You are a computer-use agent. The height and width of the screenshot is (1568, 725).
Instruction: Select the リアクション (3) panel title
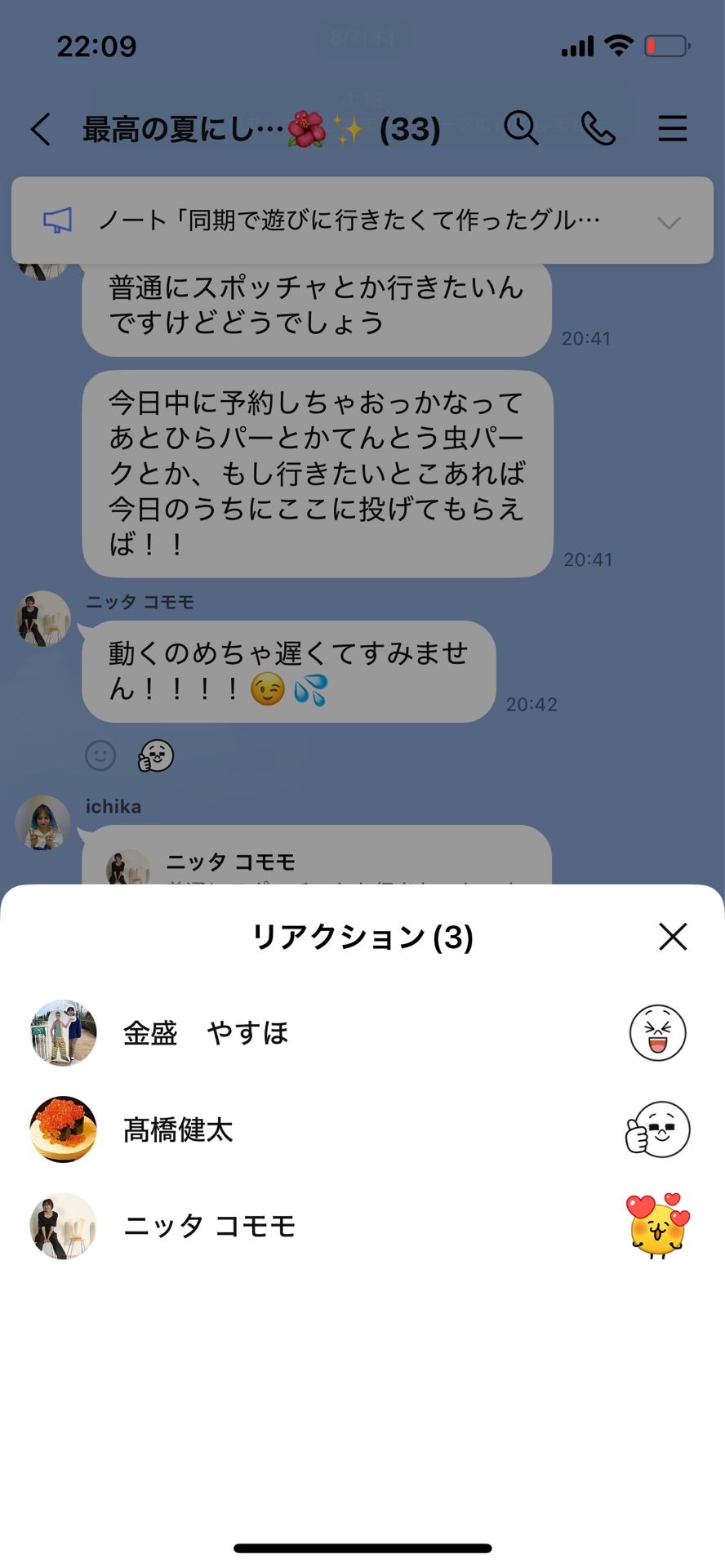coord(362,937)
